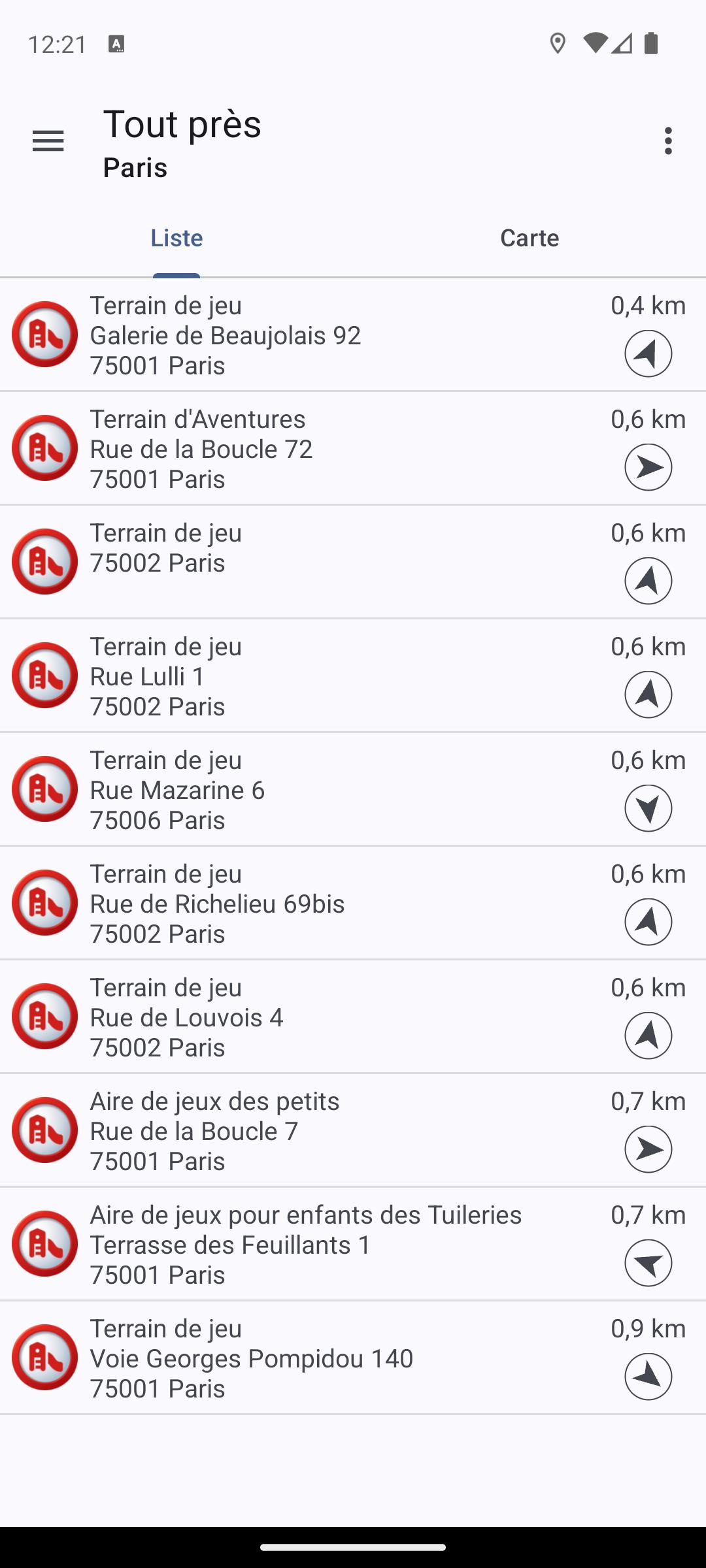Image resolution: width=706 pixels, height=1568 pixels.
Task: Open Terrain de jeu at Rue de Richelieu 69bis
Action: 353,904
